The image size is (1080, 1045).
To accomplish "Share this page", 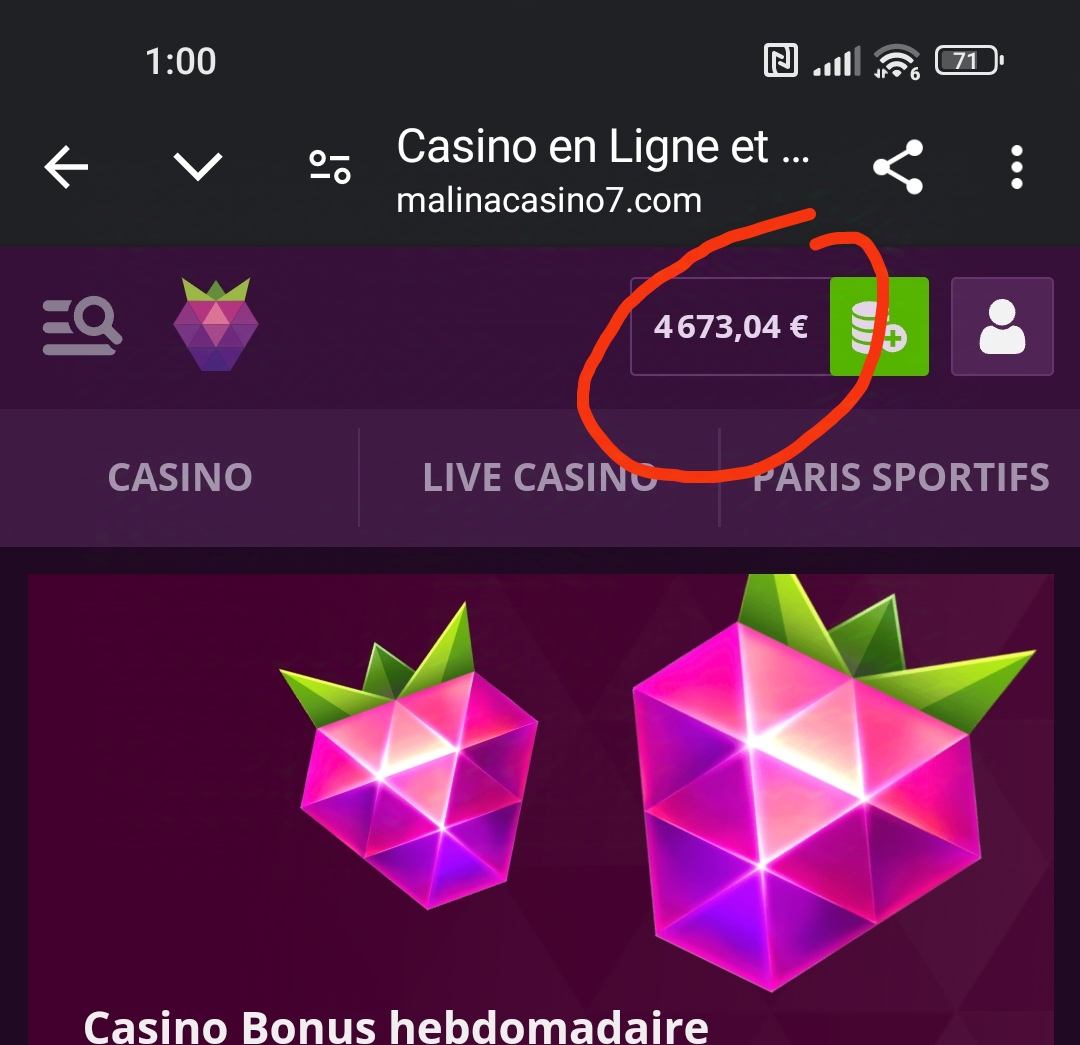I will click(x=897, y=167).
